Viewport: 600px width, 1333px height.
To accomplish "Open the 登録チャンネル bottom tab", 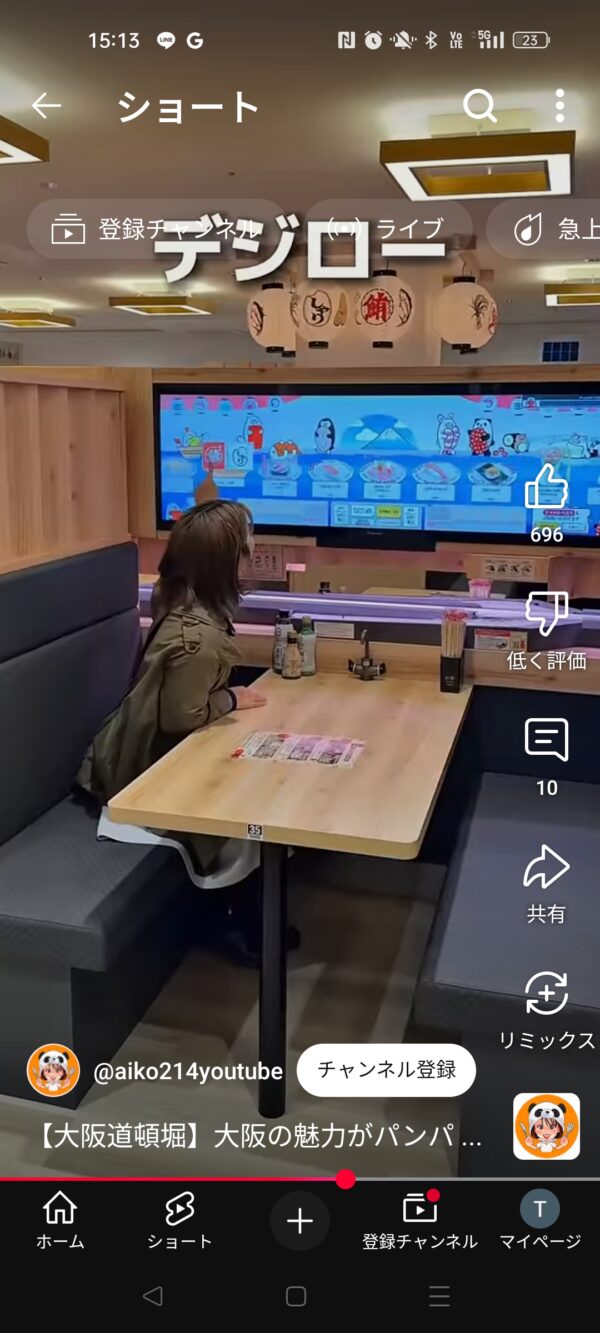I will click(420, 1221).
